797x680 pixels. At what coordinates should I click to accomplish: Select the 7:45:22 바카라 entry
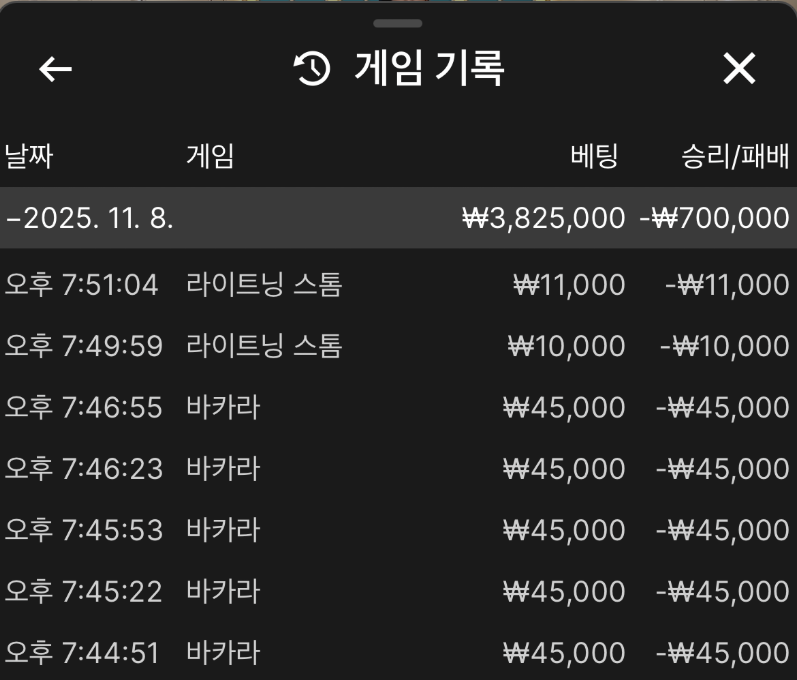[398, 592]
